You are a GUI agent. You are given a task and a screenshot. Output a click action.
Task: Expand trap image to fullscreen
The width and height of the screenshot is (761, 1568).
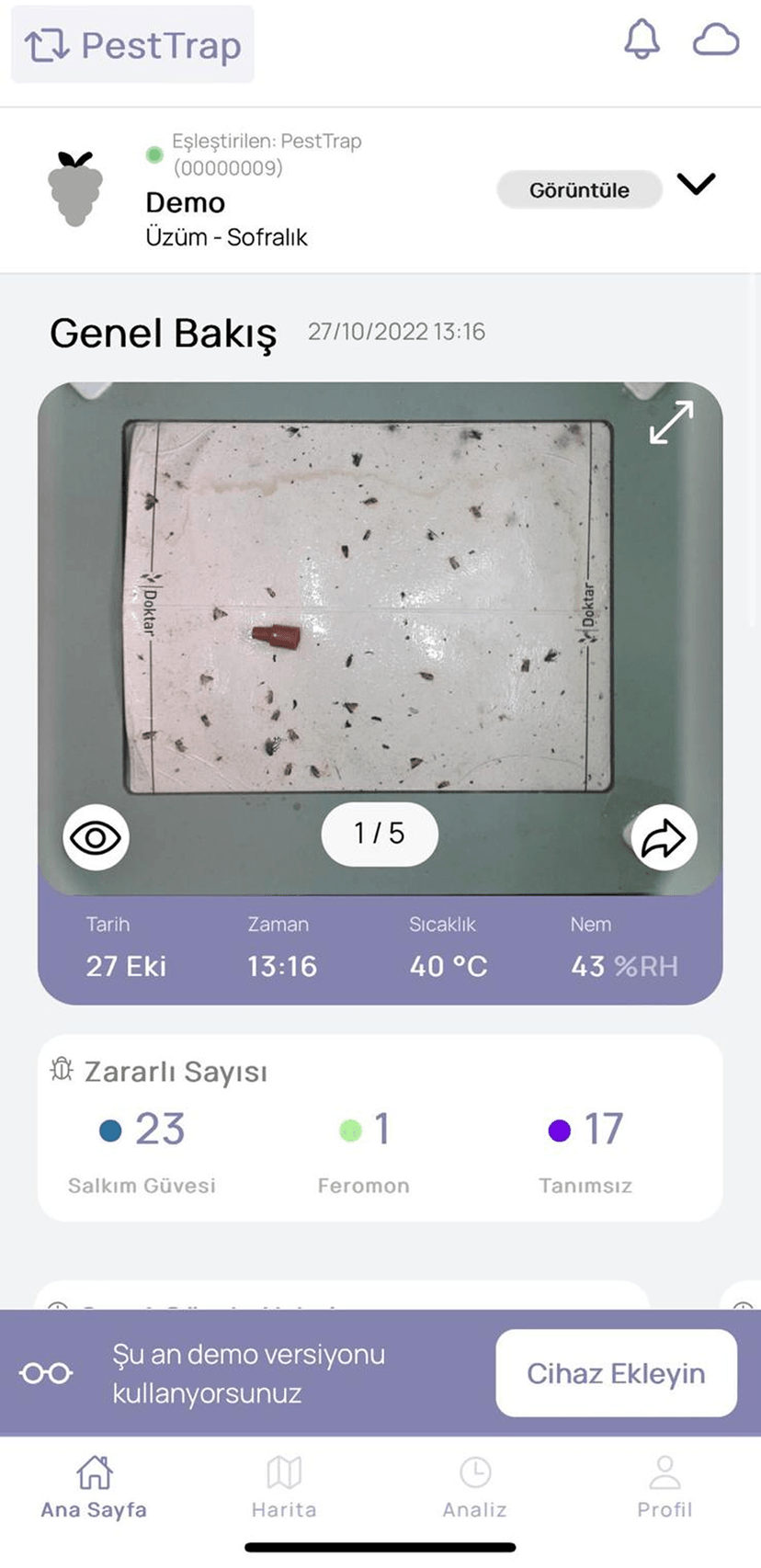(x=671, y=423)
